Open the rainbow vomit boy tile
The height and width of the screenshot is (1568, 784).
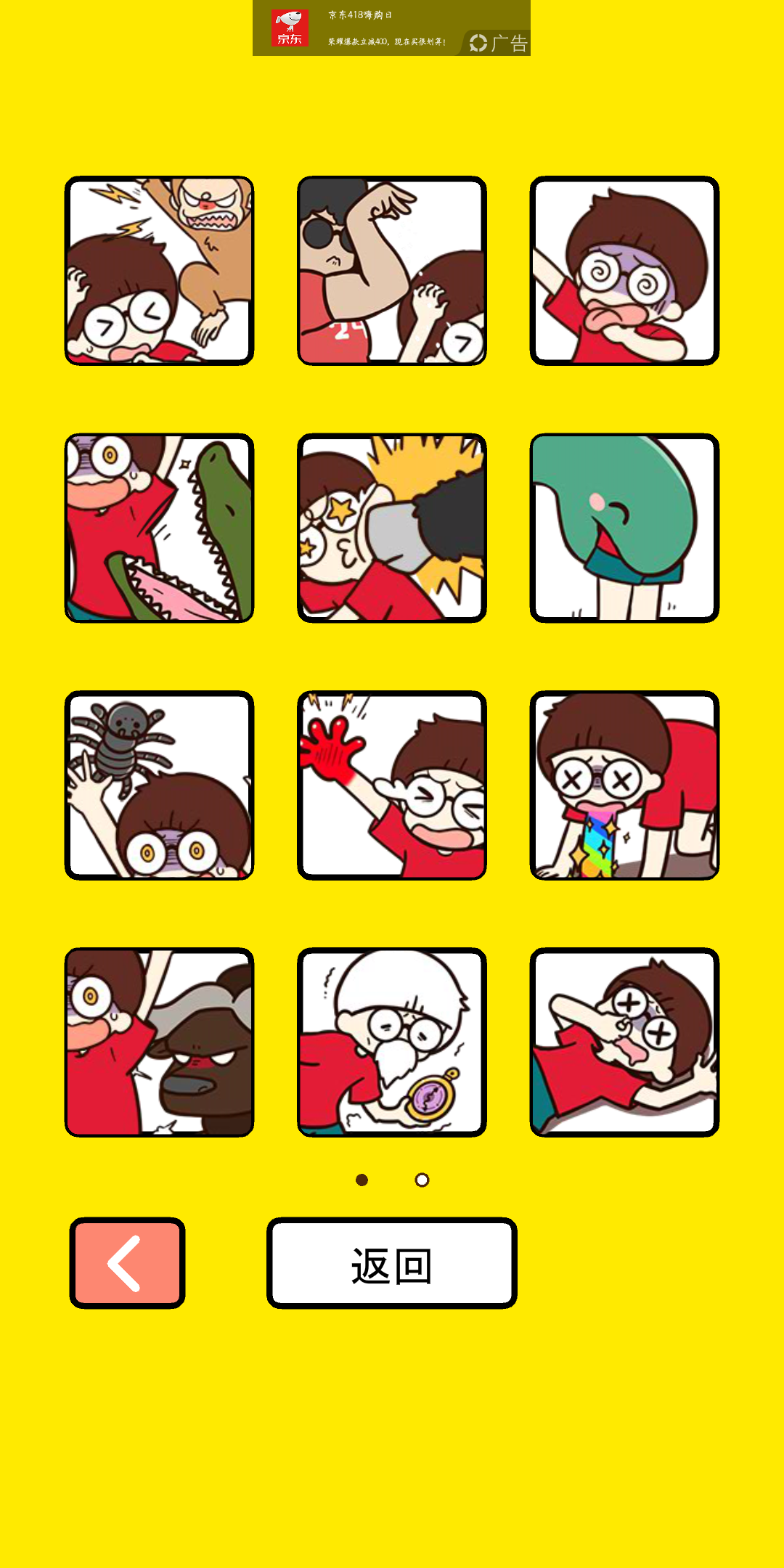624,785
